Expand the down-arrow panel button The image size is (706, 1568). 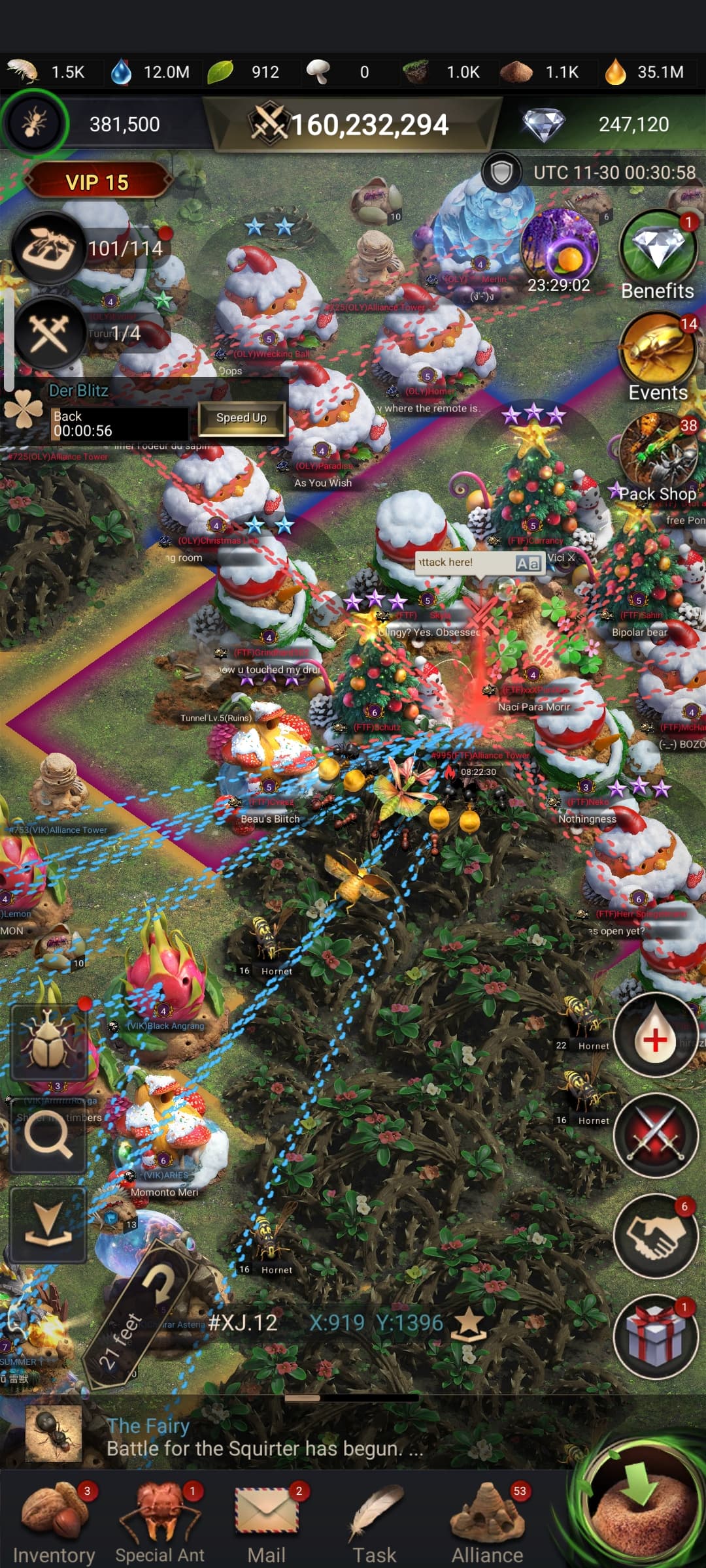(48, 1225)
